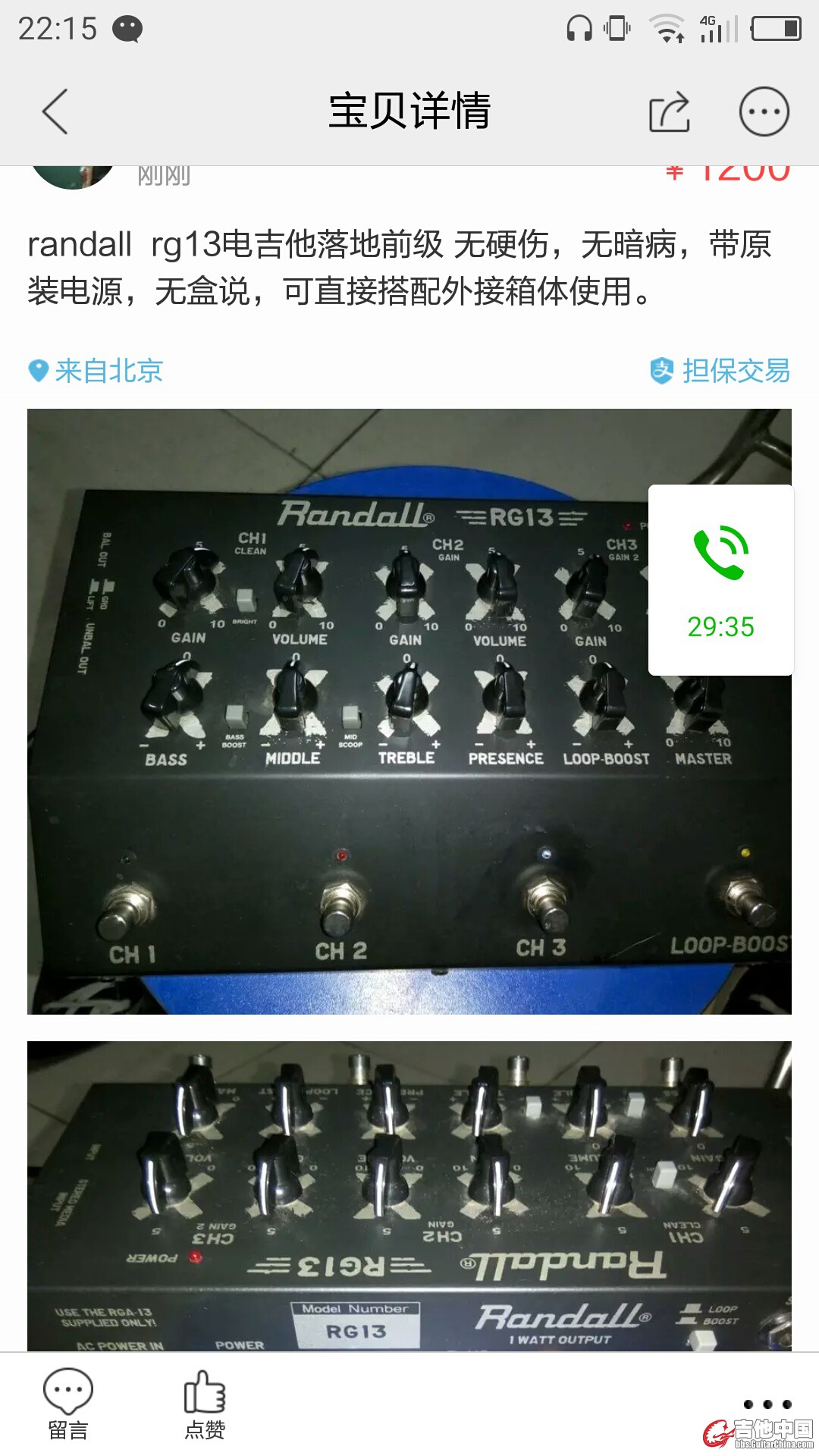Like this listing with 点赞
The image size is (819, 1456).
tap(205, 1404)
